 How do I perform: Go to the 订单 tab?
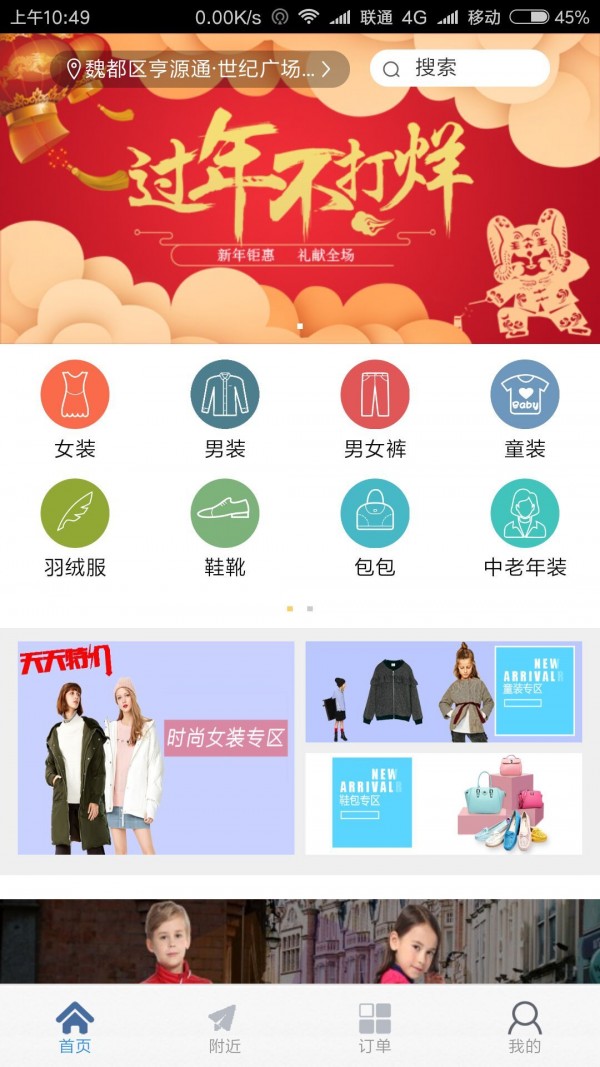click(375, 1028)
